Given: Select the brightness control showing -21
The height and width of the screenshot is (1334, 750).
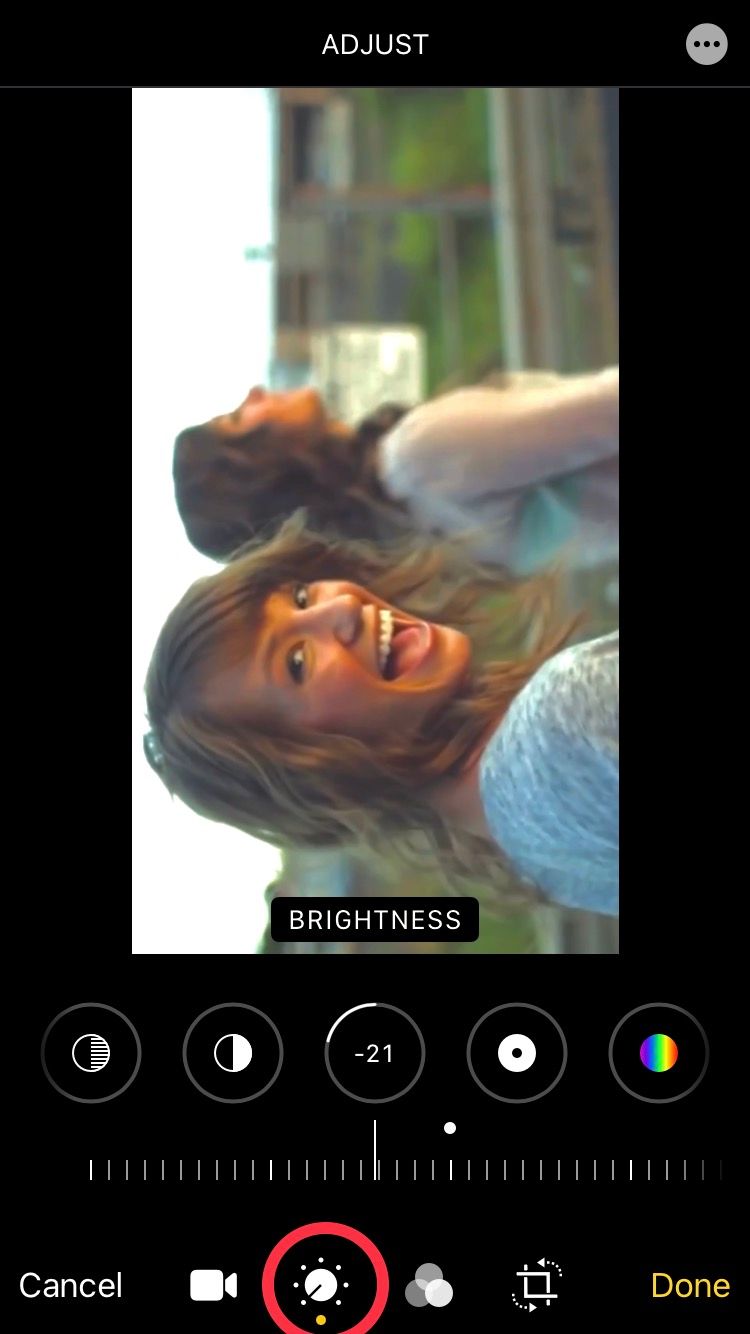Looking at the screenshot, I should (375, 1053).
